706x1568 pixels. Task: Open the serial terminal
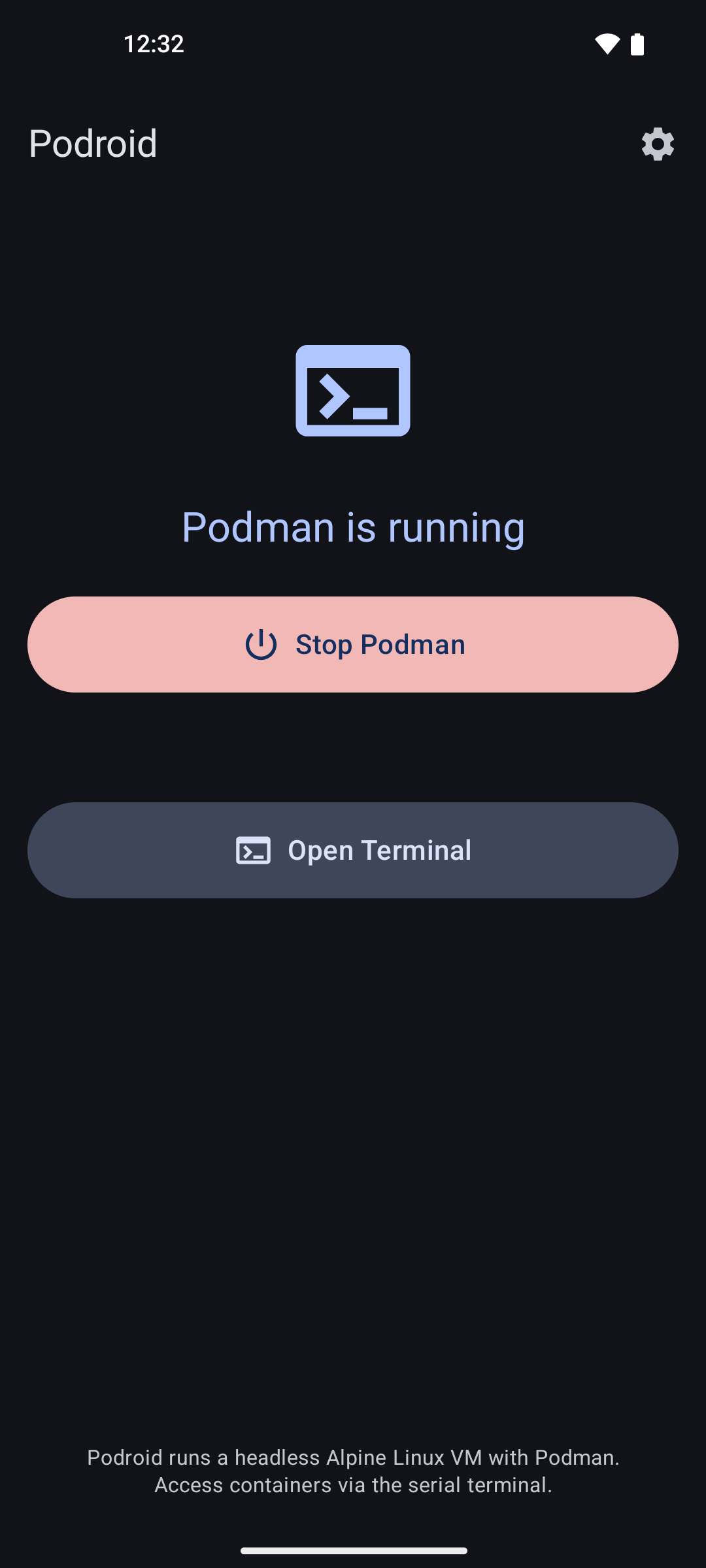353,850
